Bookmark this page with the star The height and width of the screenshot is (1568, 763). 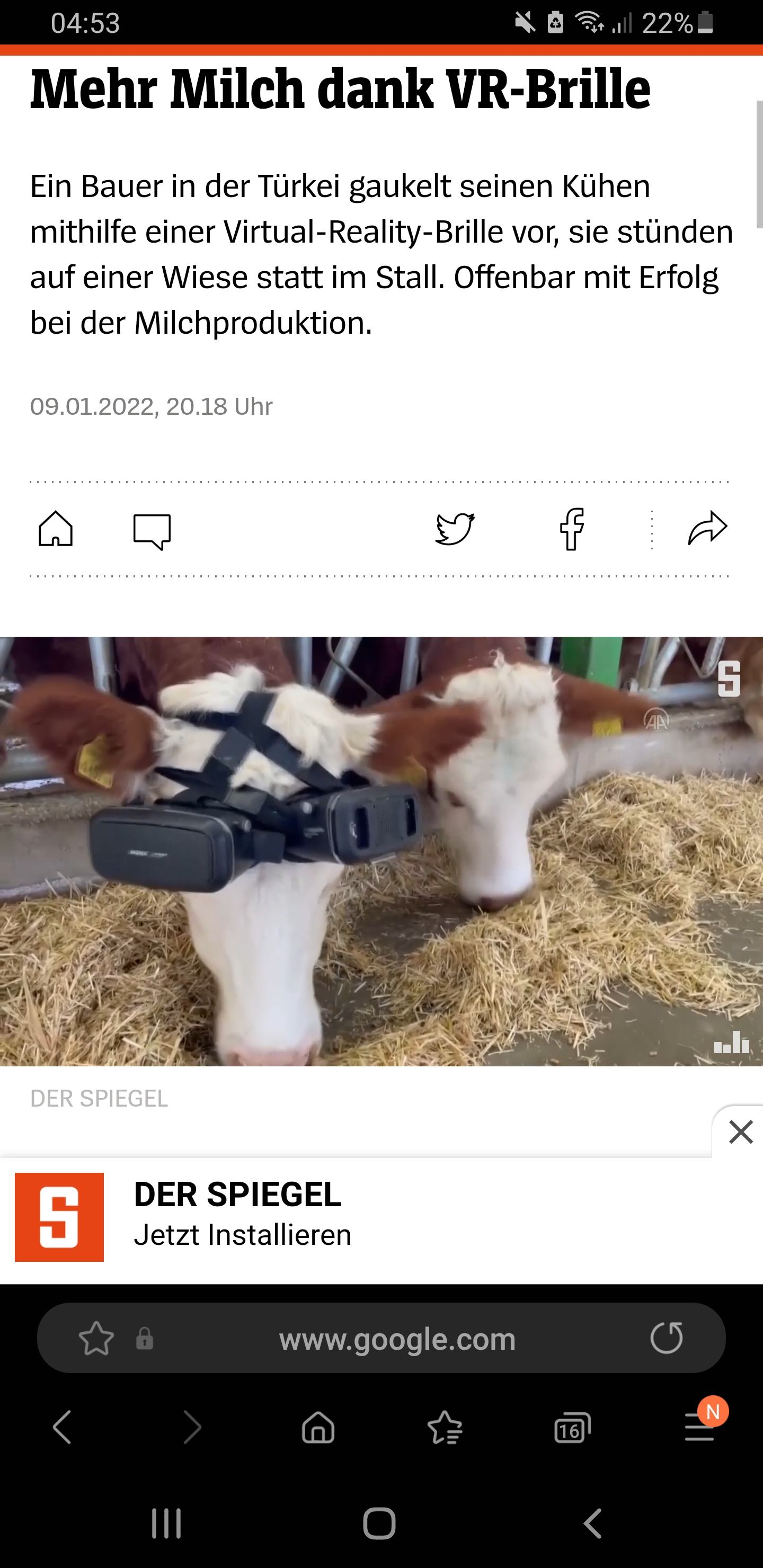[x=96, y=1339]
